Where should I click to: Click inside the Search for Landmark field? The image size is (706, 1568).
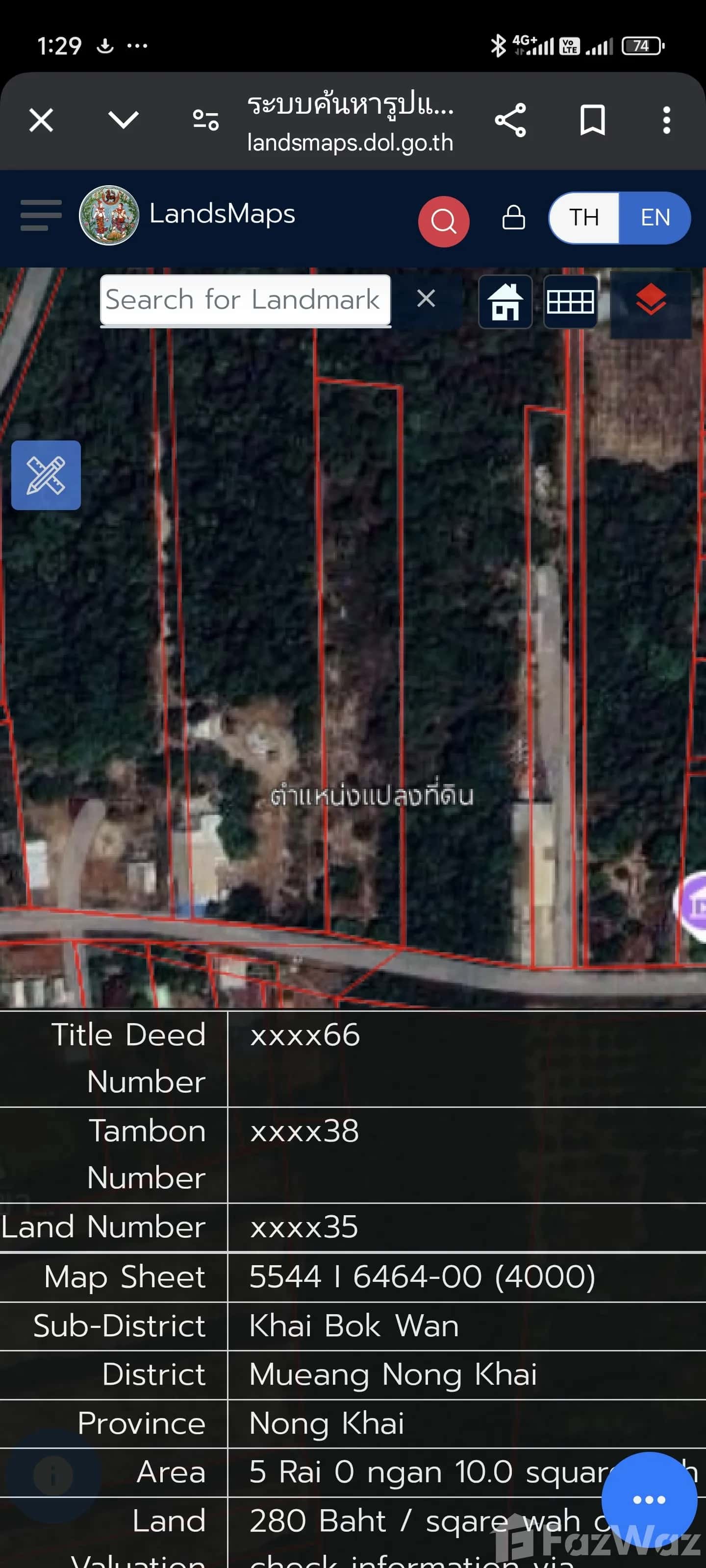244,299
